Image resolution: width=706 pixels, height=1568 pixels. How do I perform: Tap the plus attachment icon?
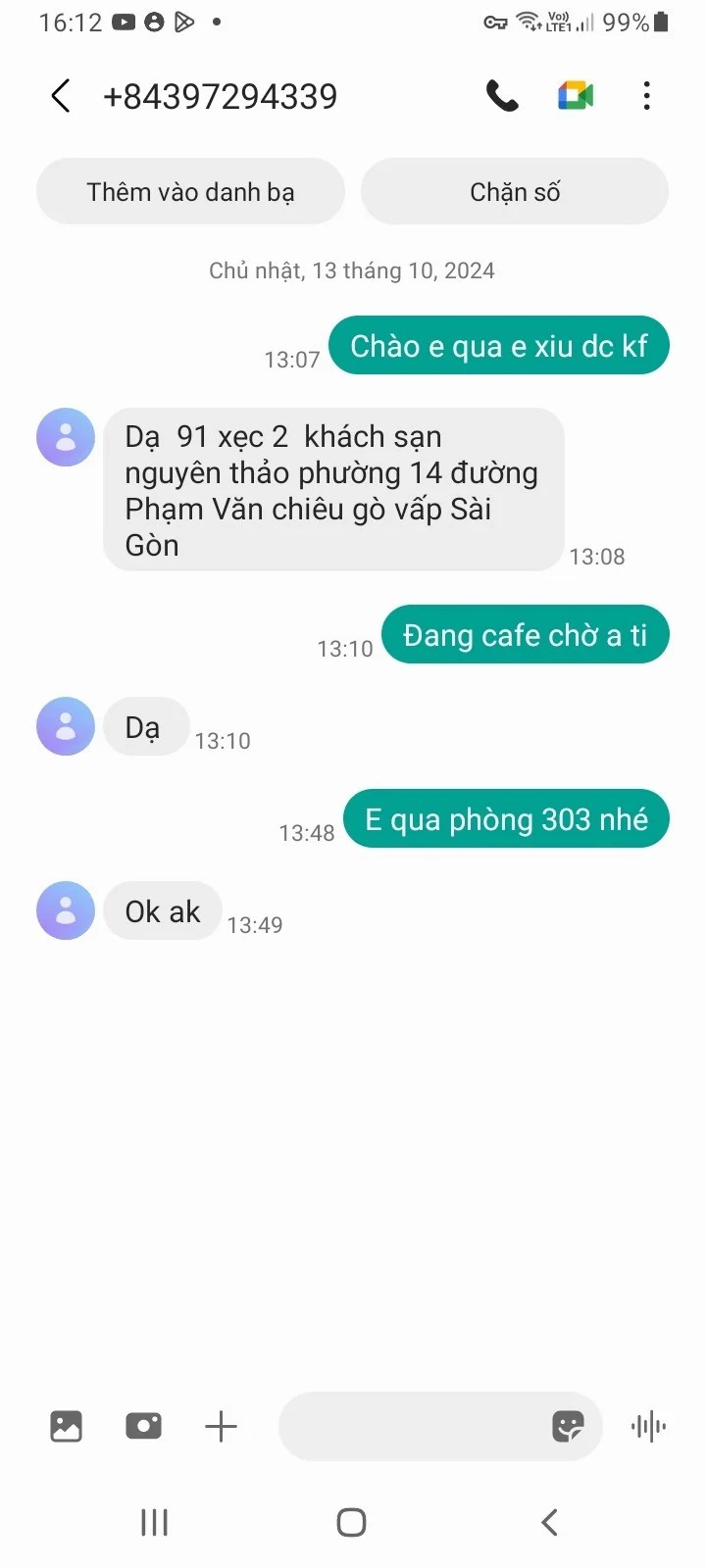221,1426
